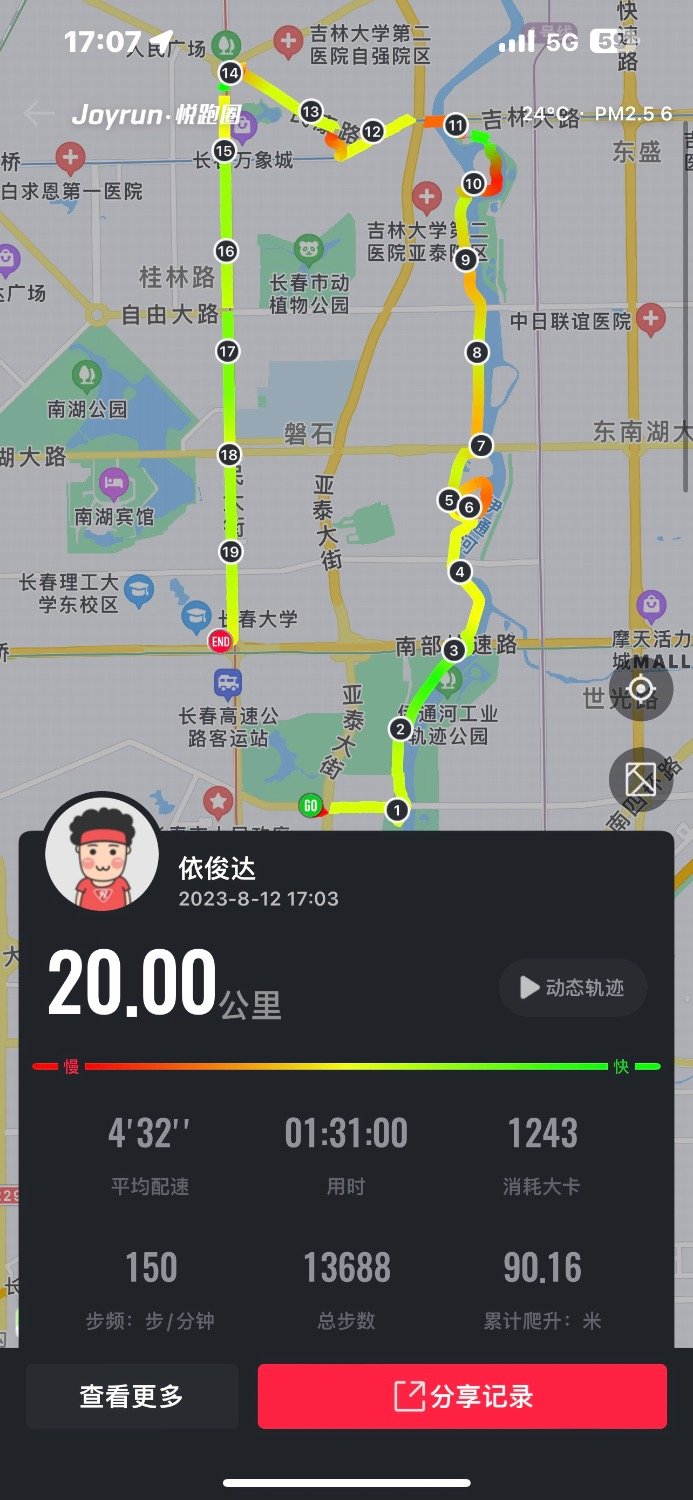
Task: Open the runner's profile avatar
Action: point(101,854)
